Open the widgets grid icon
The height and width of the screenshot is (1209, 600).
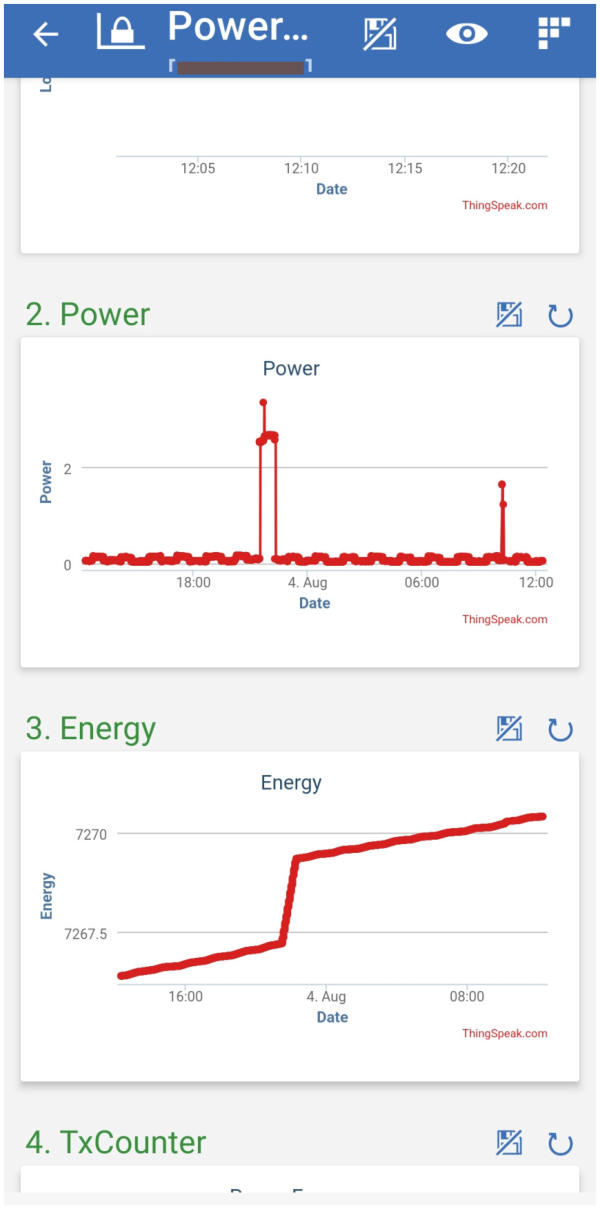(554, 34)
